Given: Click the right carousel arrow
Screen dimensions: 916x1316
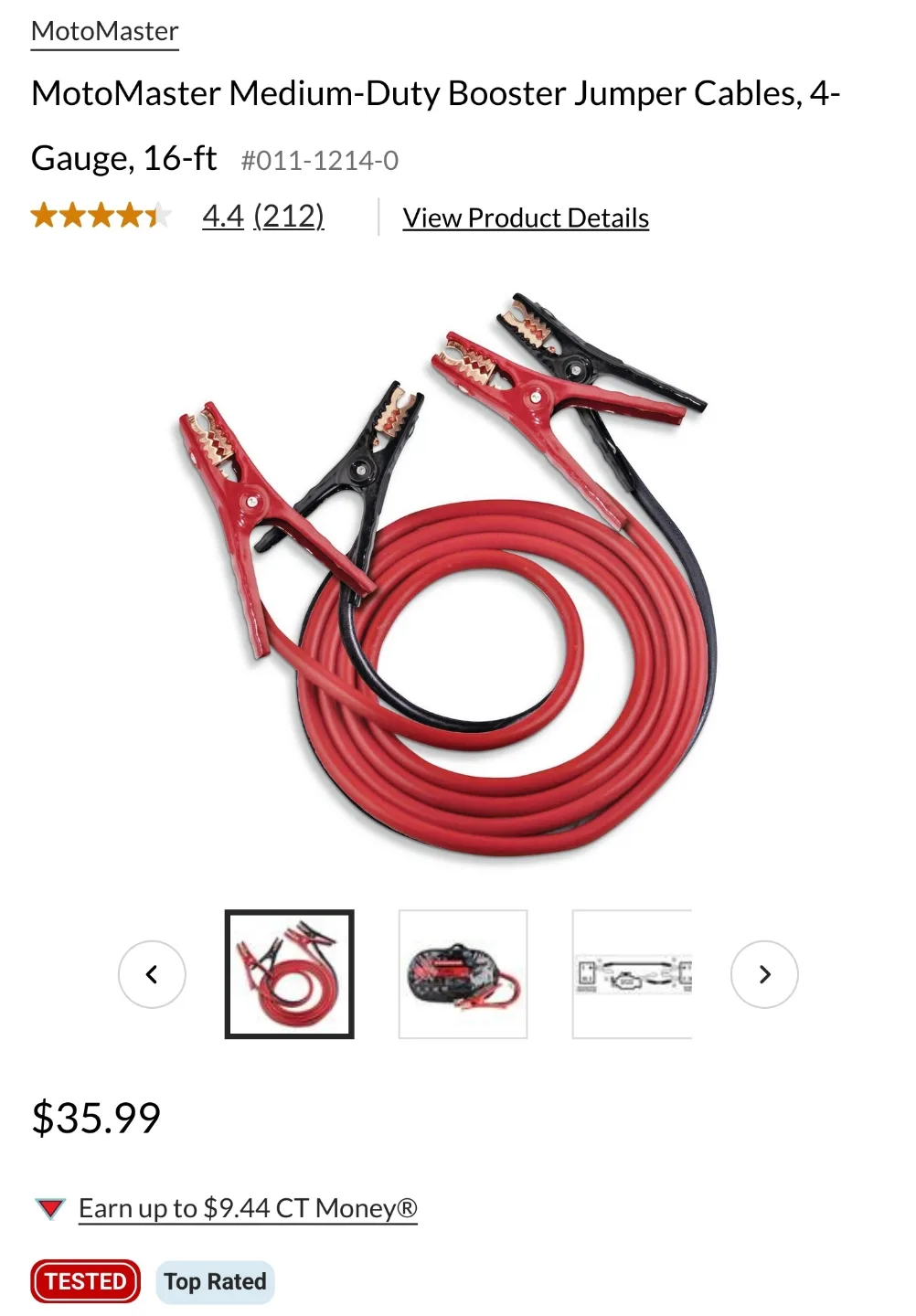Looking at the screenshot, I should coord(764,974).
